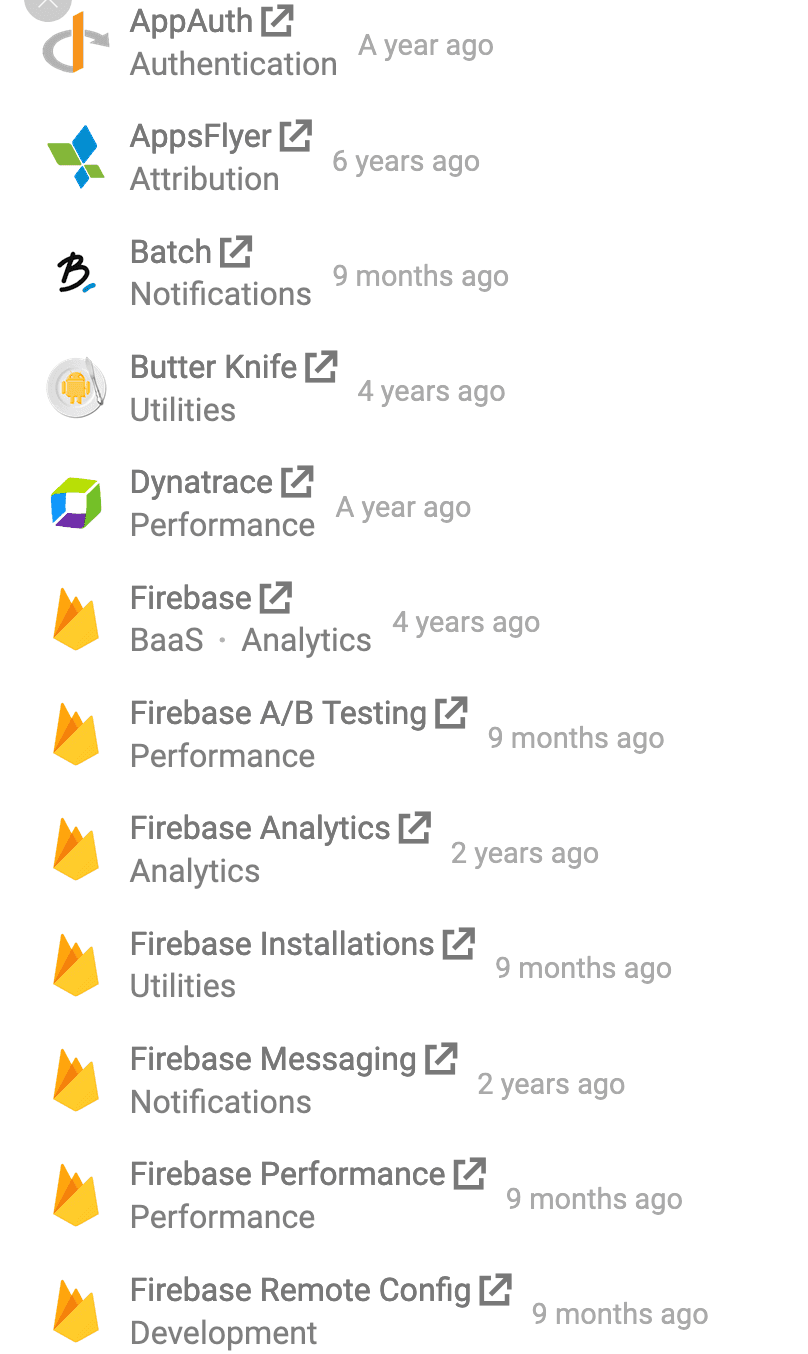
Task: Open the Firebase Performance external link
Action: pos(470,1172)
